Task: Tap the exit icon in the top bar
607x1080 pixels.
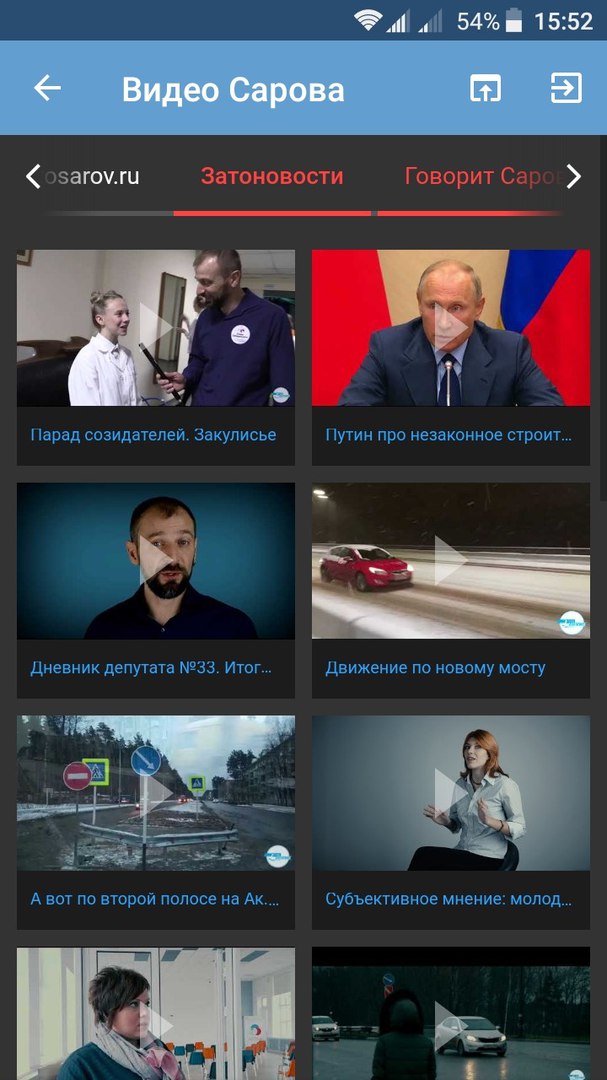Action: 566,88
